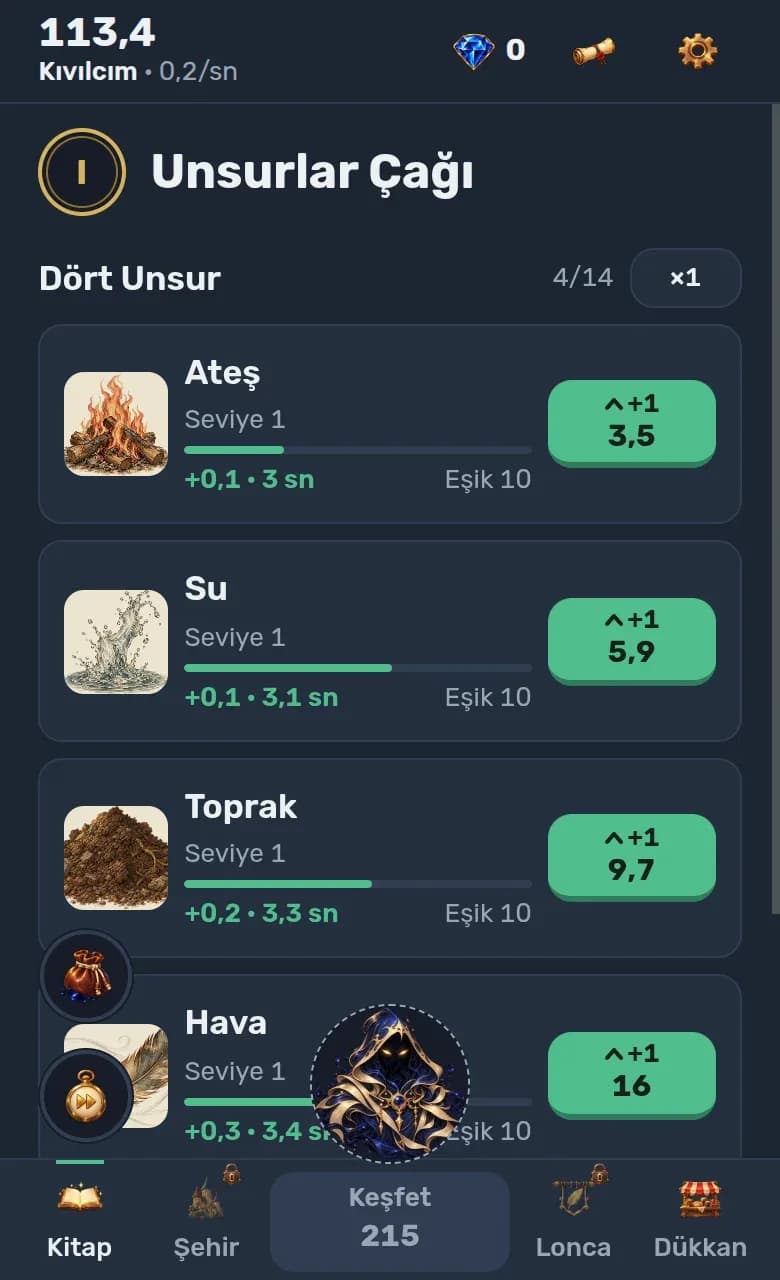Upgrade Toprak for 9,7

point(632,856)
